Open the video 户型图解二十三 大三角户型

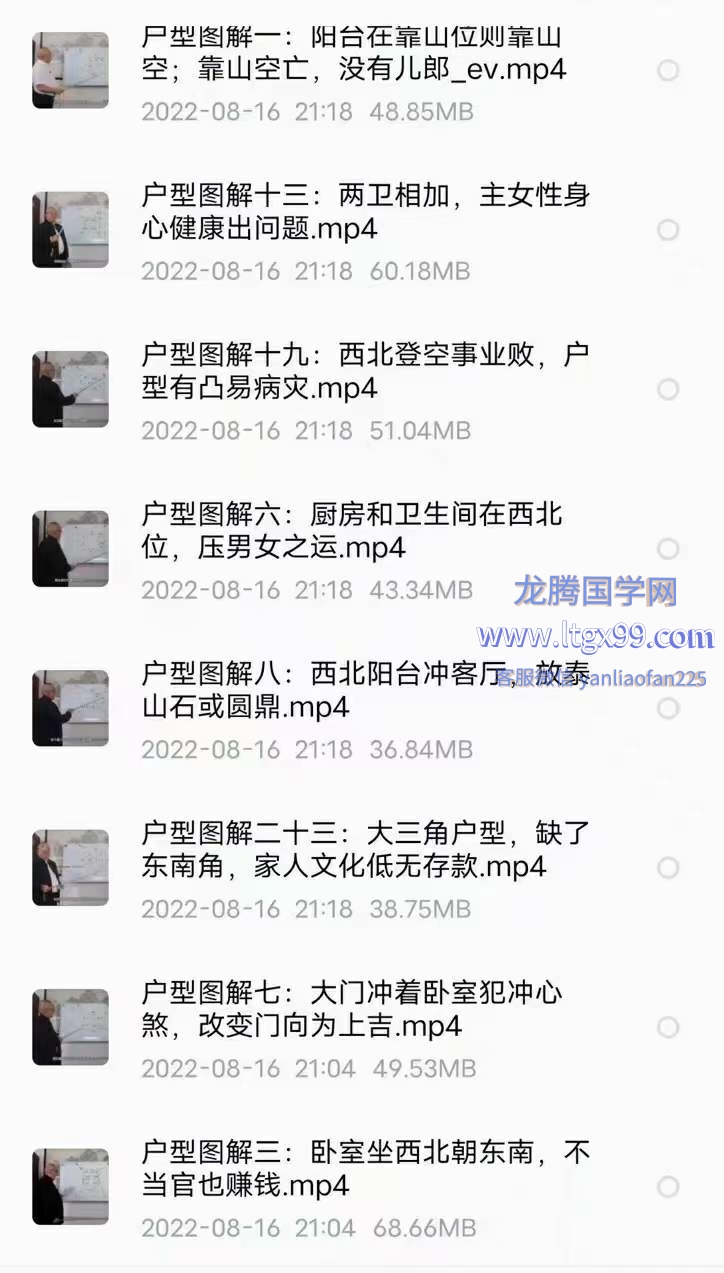(x=364, y=849)
